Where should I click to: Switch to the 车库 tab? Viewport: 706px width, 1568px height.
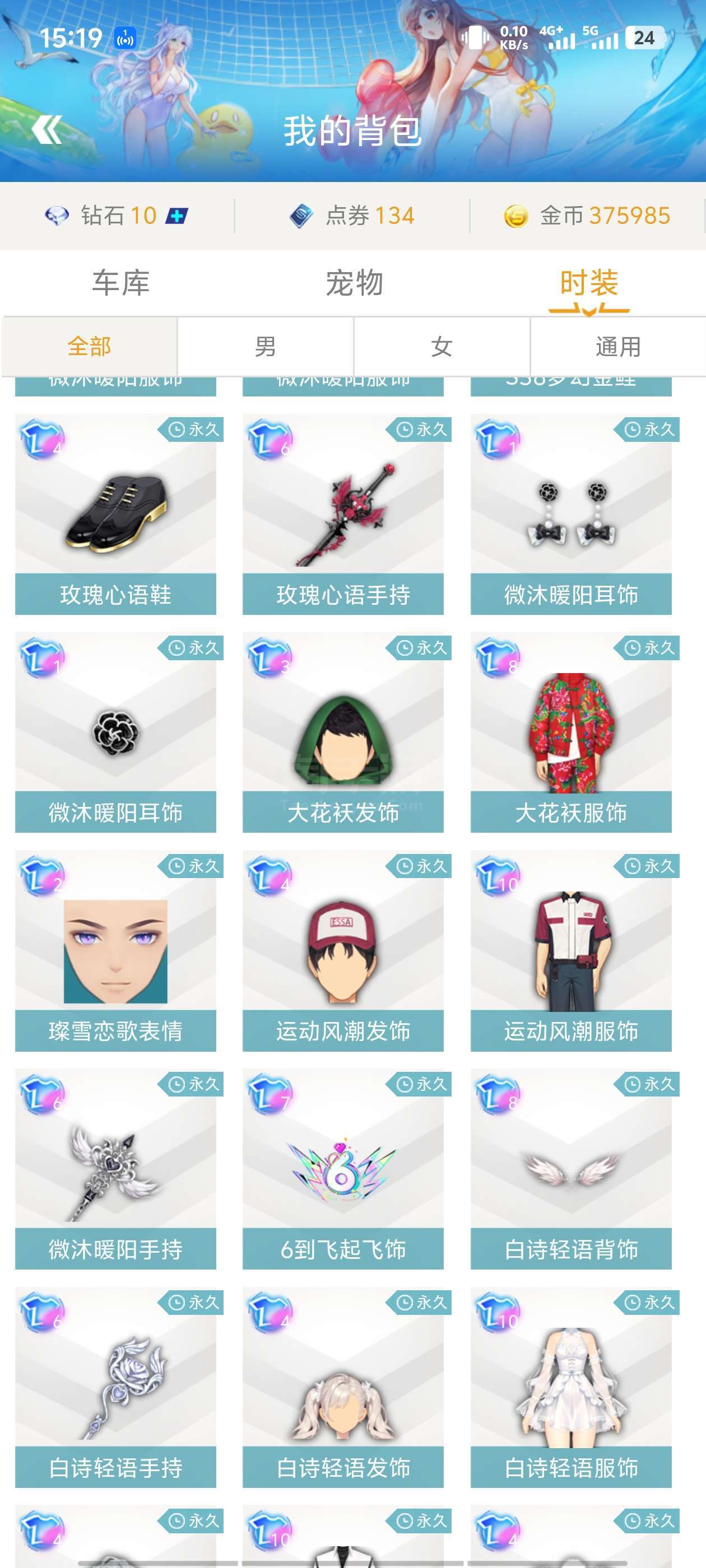pos(120,283)
